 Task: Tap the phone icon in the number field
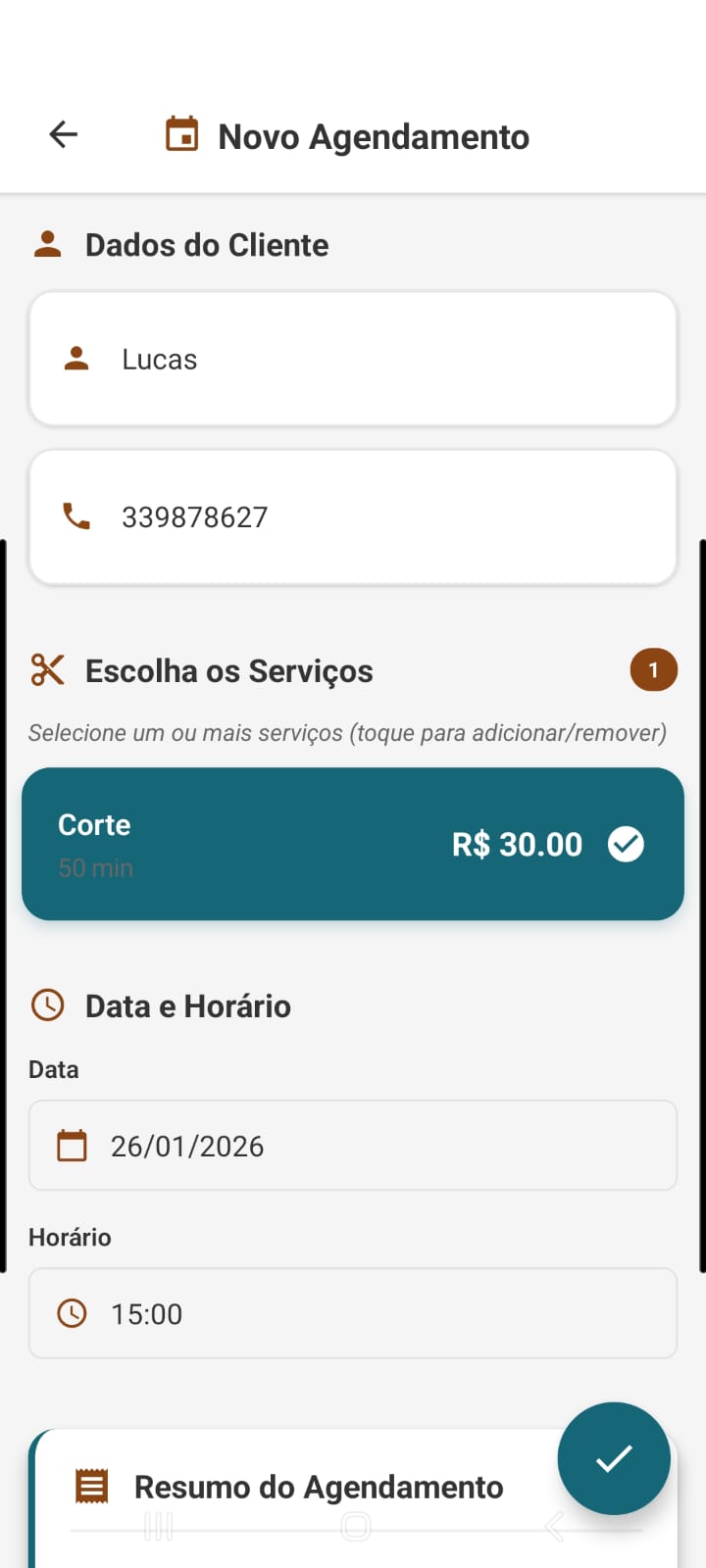(x=78, y=516)
